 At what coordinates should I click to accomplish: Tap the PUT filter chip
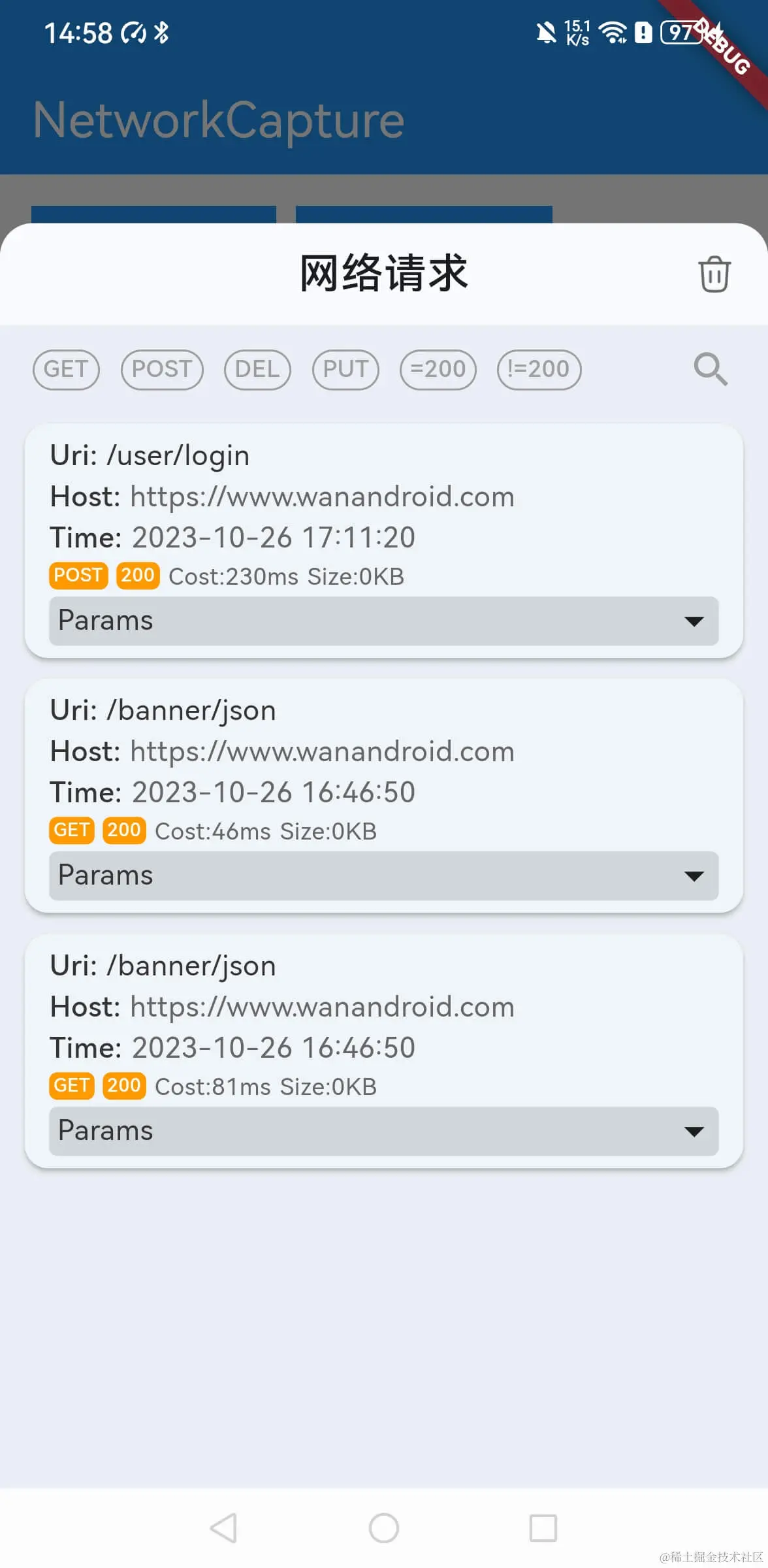point(345,370)
